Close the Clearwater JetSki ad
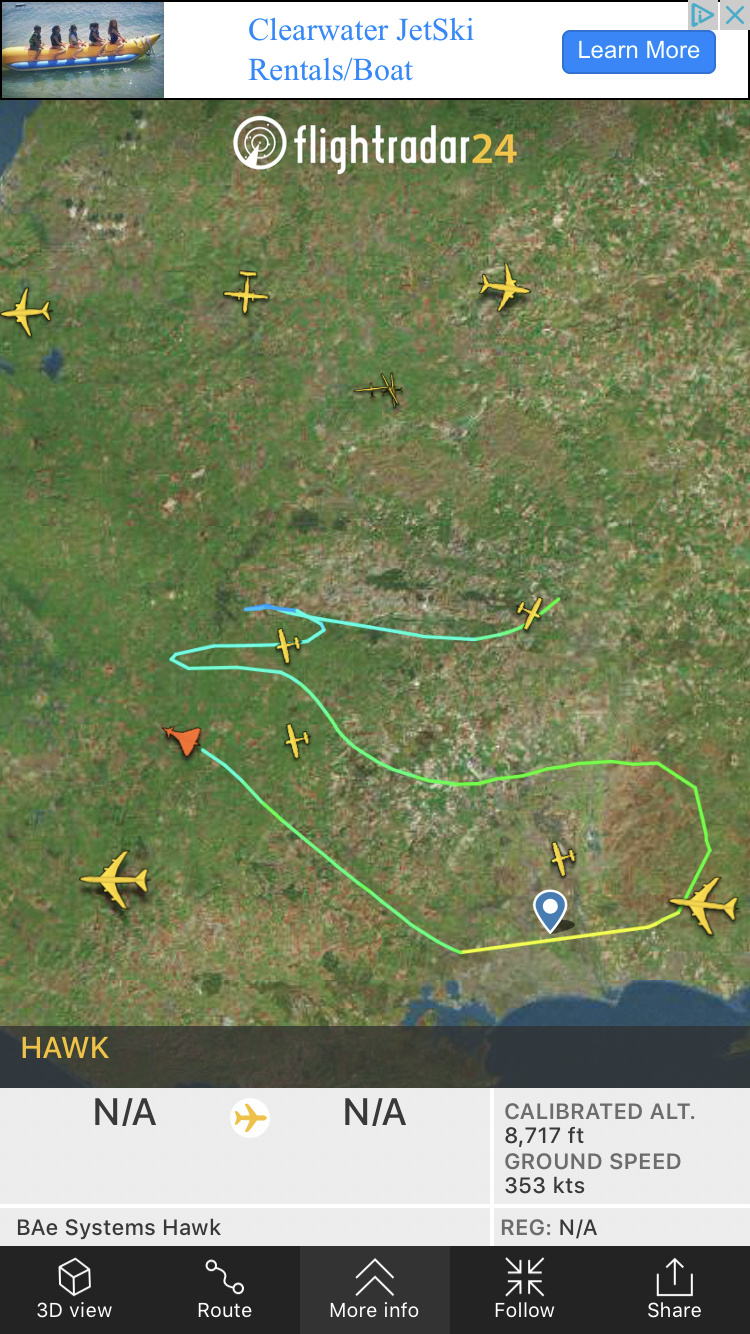This screenshot has height=1334, width=750. coord(734,15)
